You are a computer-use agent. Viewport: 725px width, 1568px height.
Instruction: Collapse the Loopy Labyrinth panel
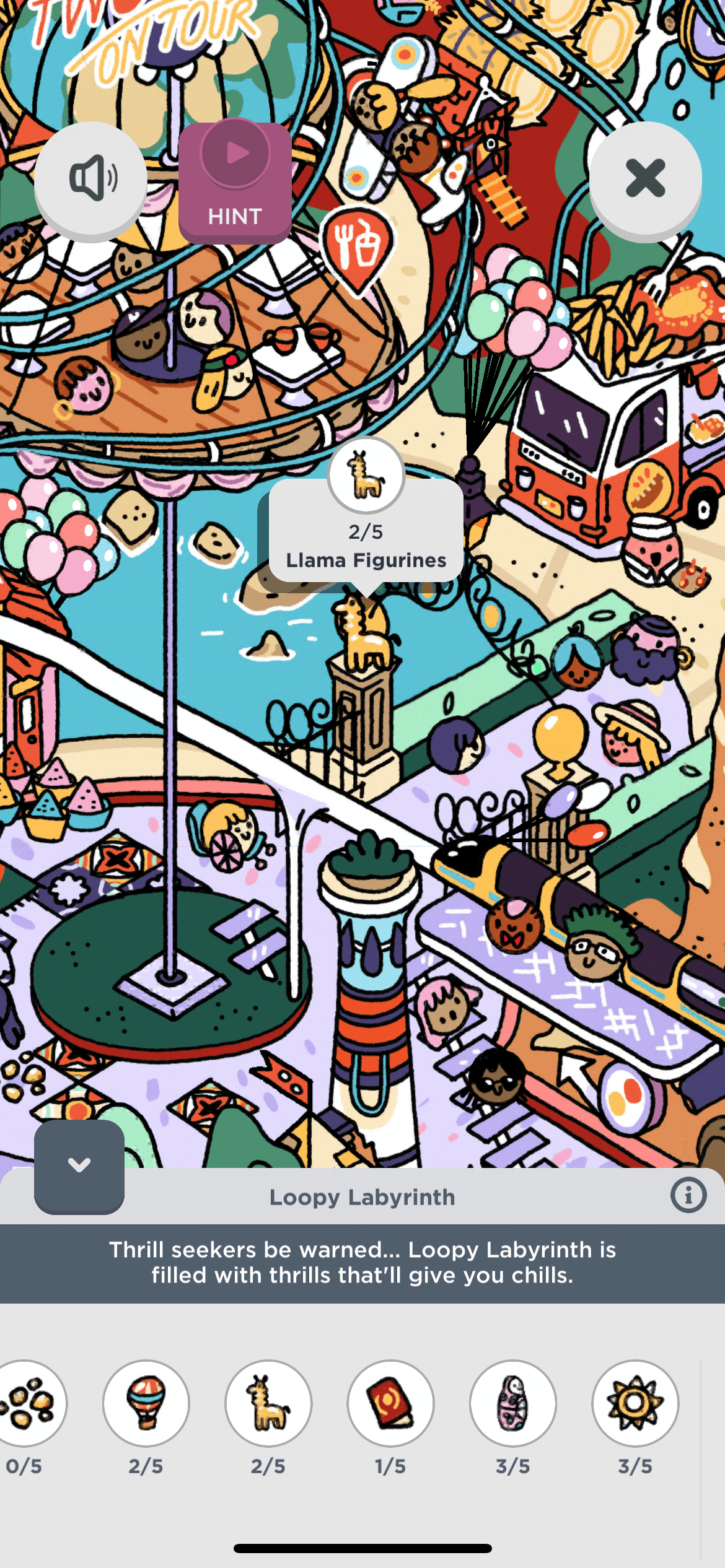[x=79, y=1165]
